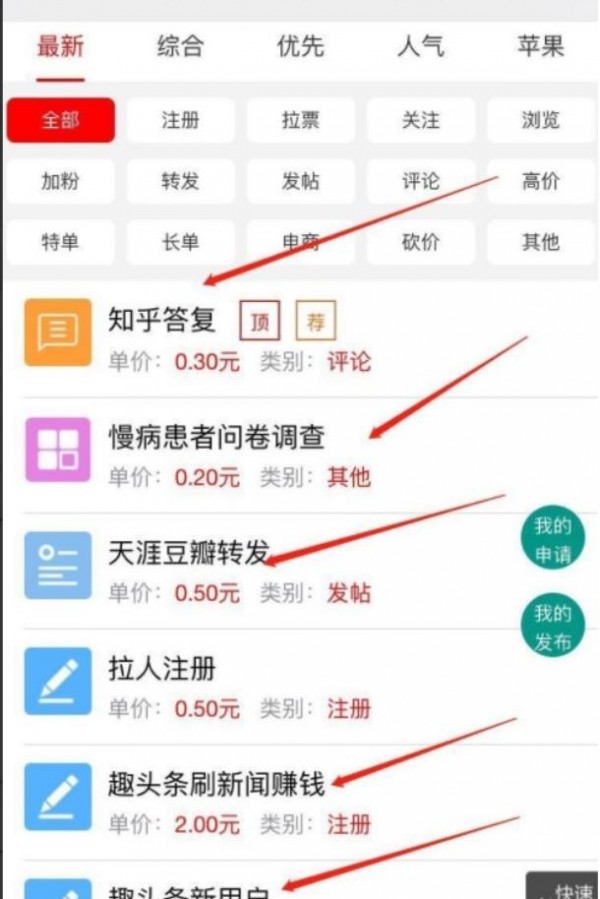The image size is (600, 899).
Task: Filter tasks by 拉票
Action: point(300,121)
